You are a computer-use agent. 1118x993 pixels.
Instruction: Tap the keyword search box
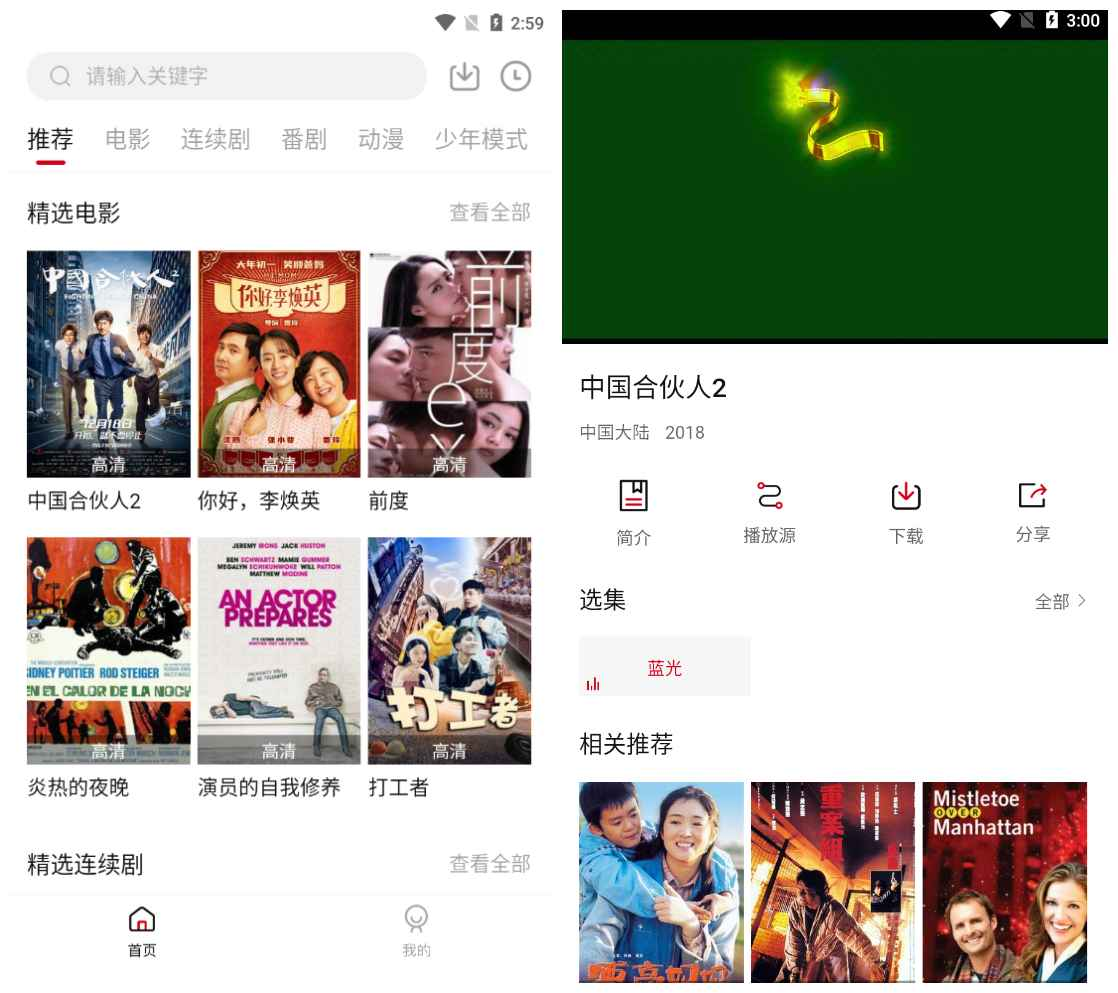[x=226, y=76]
